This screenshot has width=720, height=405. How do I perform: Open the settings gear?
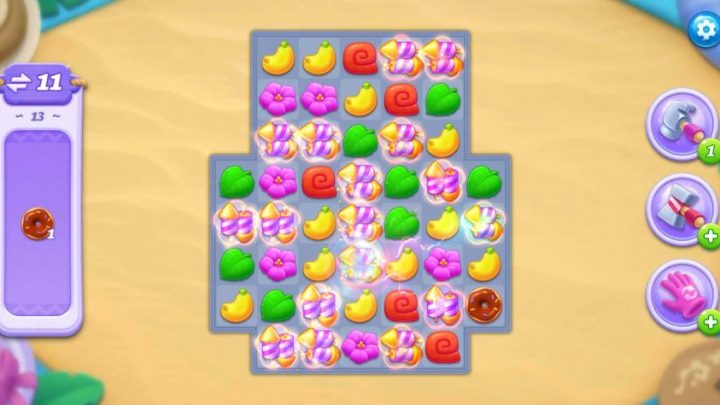703,29
